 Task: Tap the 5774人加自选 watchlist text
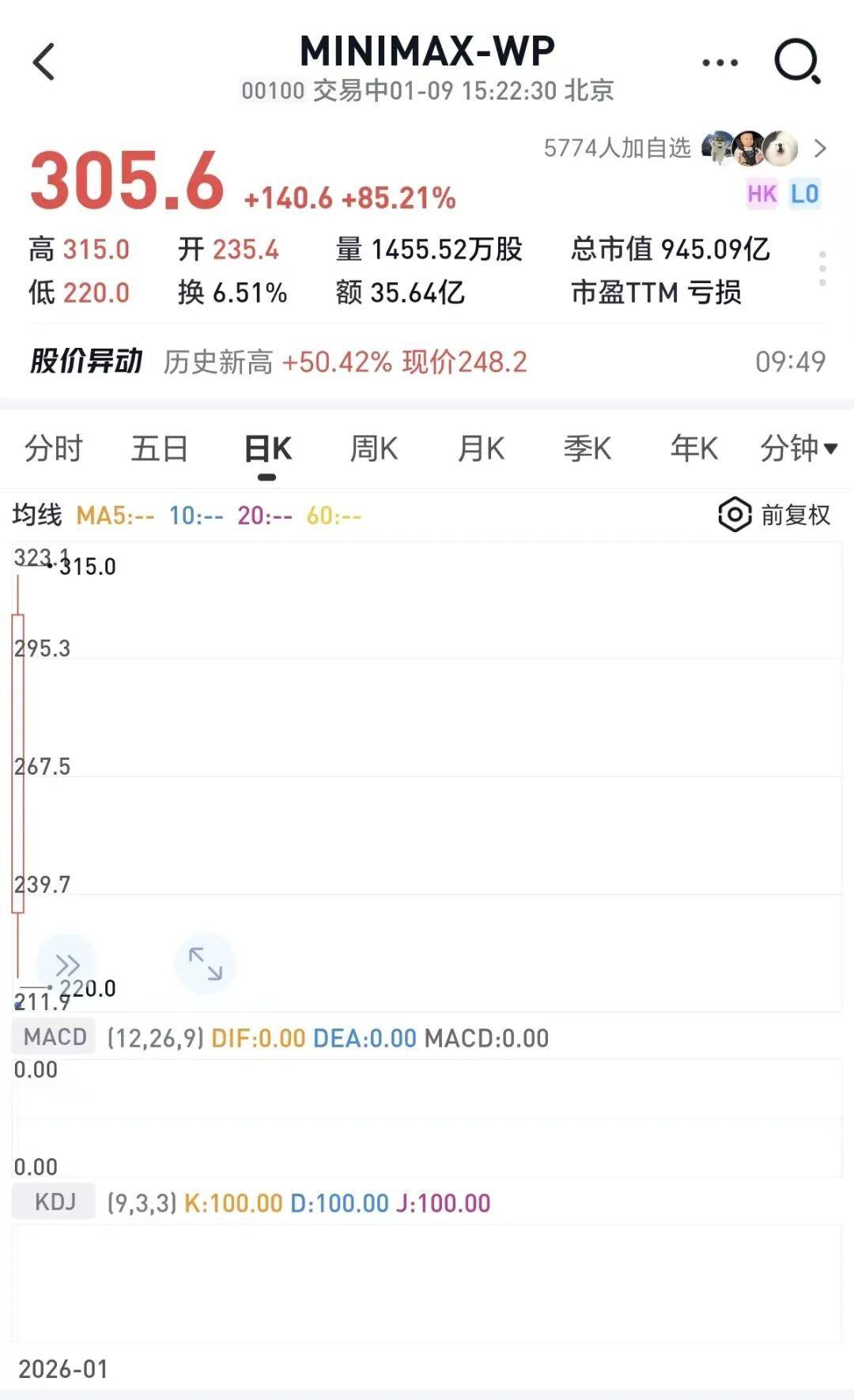coord(617,147)
